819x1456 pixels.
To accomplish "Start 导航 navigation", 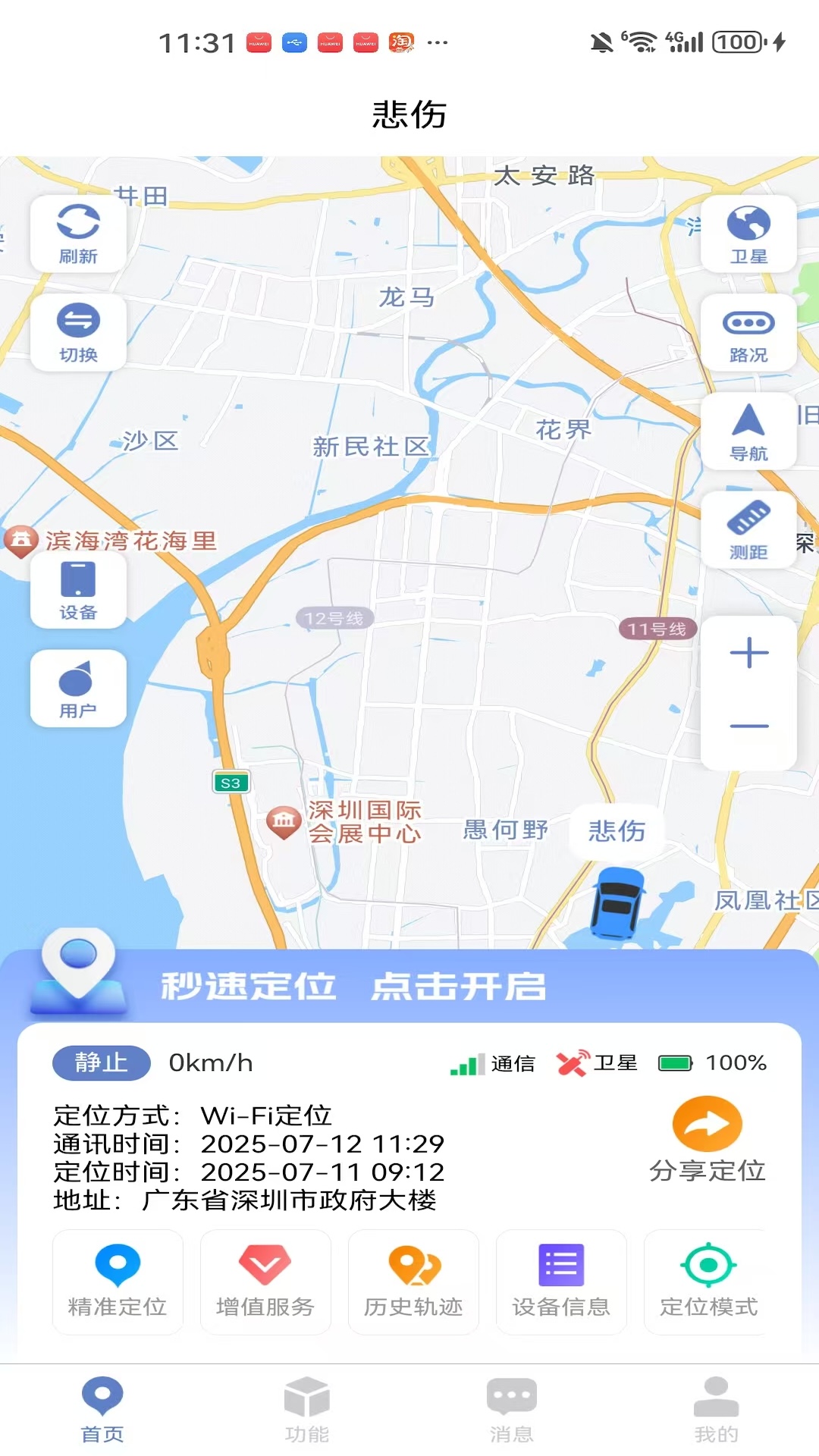I will [748, 431].
